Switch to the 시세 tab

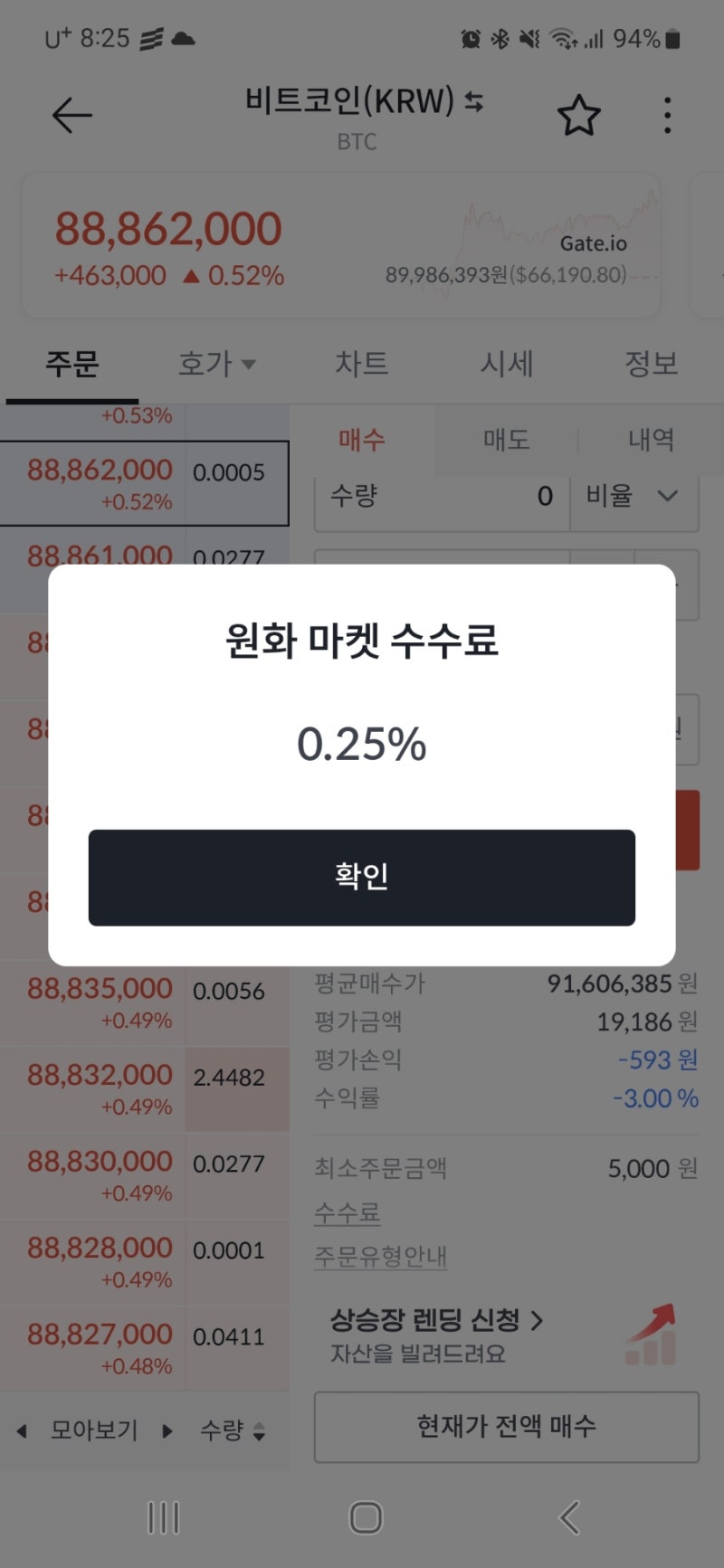(x=509, y=364)
